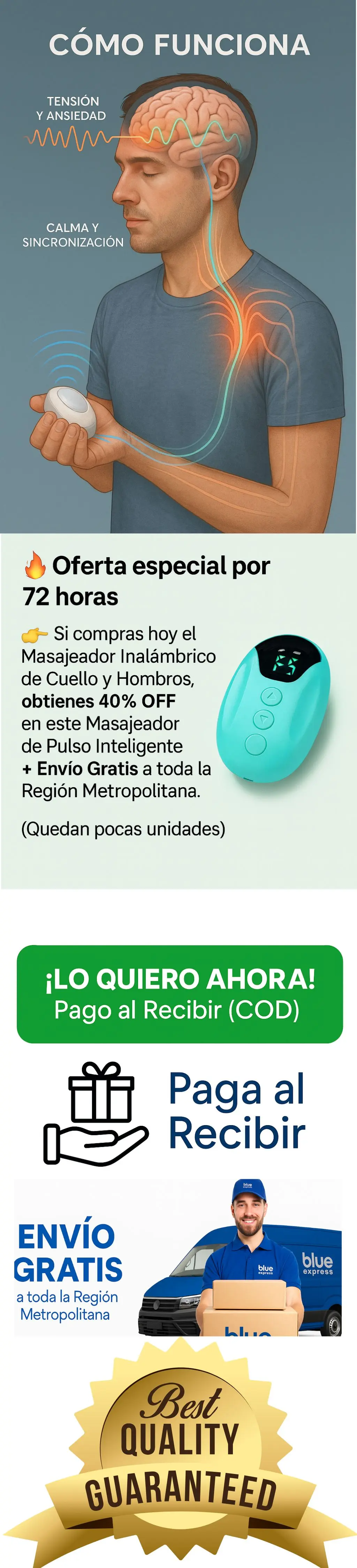Viewport: 357px width, 1568px height.
Task: Tap the ¡LO QUIERO AHORA! button
Action: tap(180, 994)
